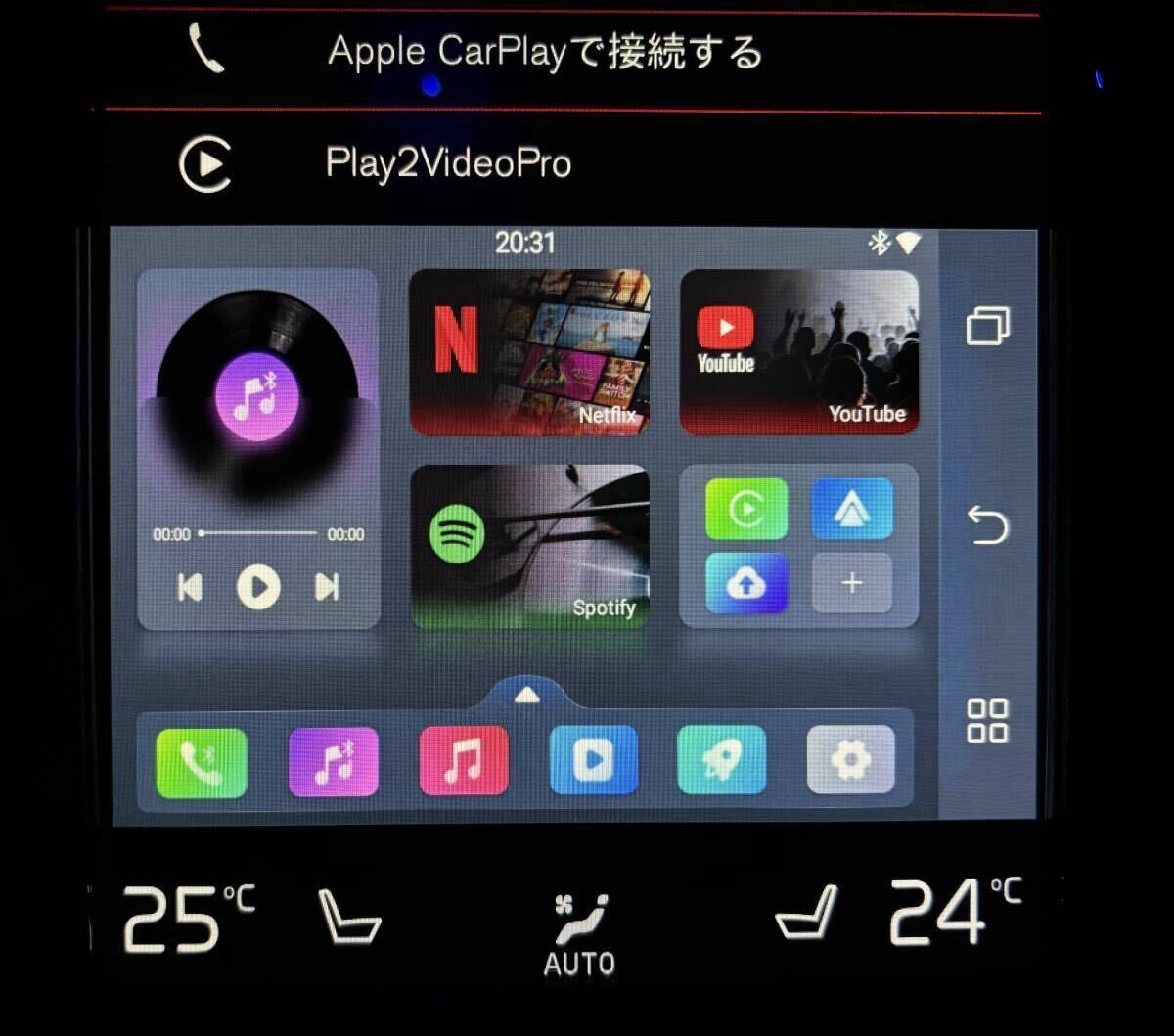The height and width of the screenshot is (1036, 1174).
Task: Start playback in the music widget
Action: (258, 587)
